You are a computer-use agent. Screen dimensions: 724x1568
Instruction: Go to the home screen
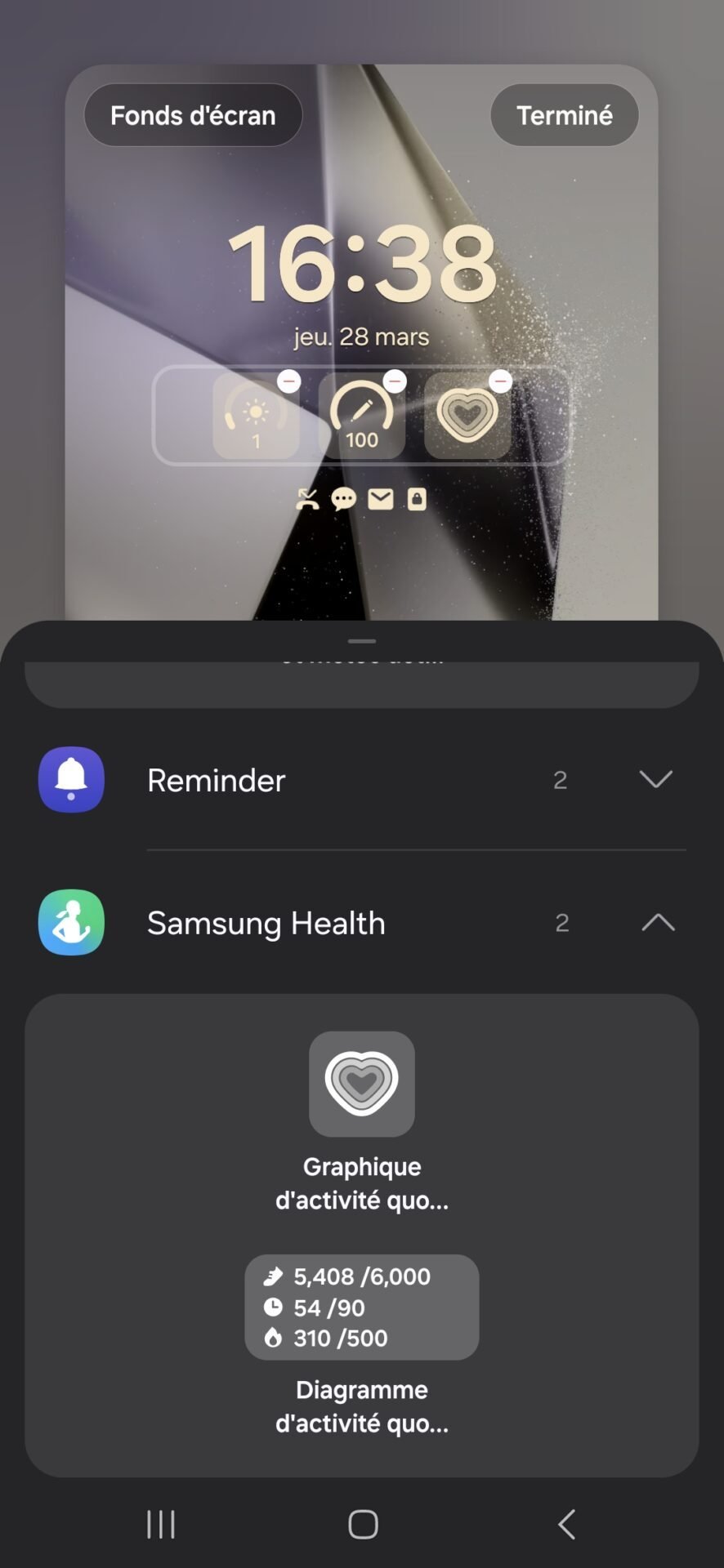[x=363, y=1524]
